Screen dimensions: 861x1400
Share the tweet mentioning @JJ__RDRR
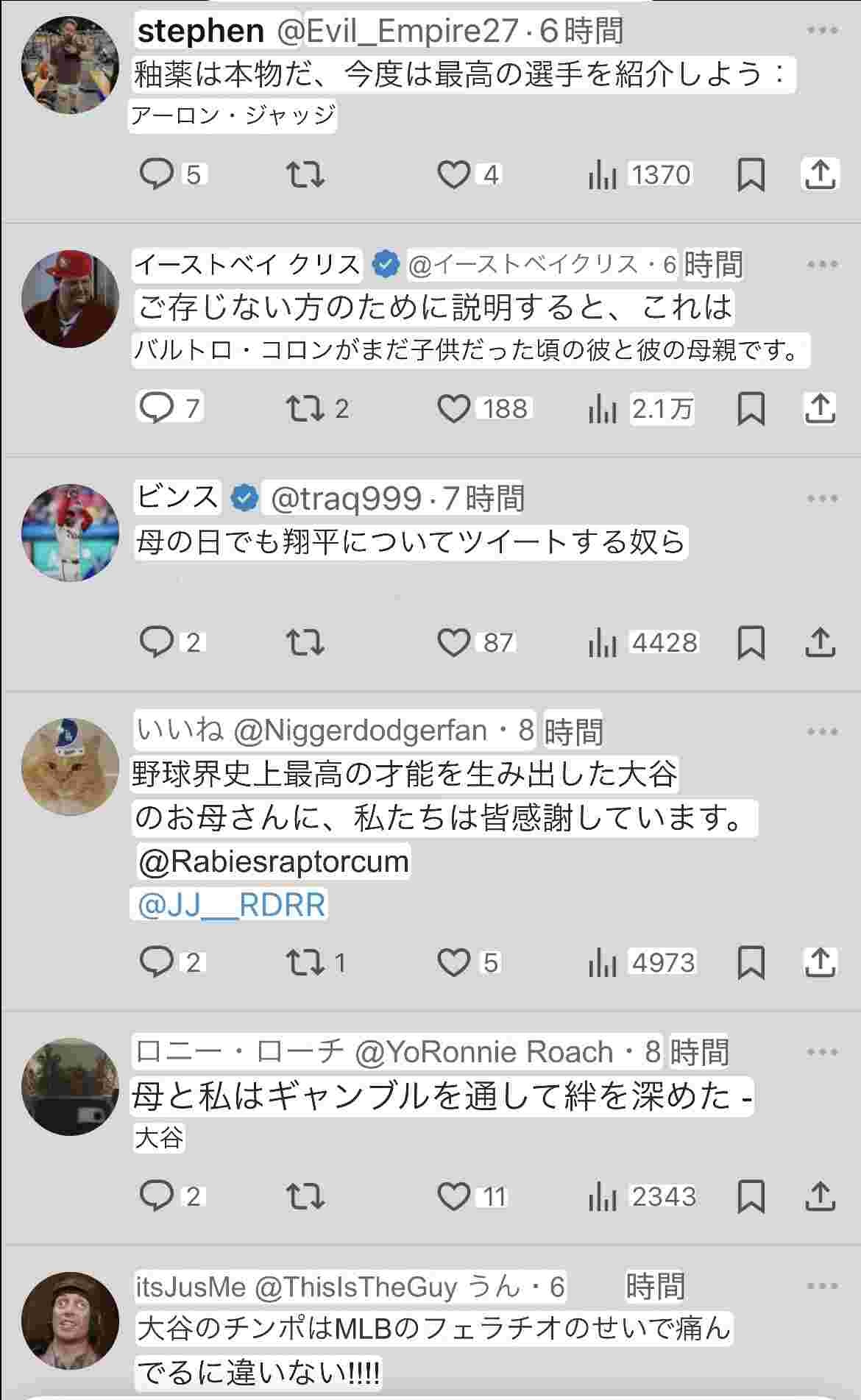(819, 962)
